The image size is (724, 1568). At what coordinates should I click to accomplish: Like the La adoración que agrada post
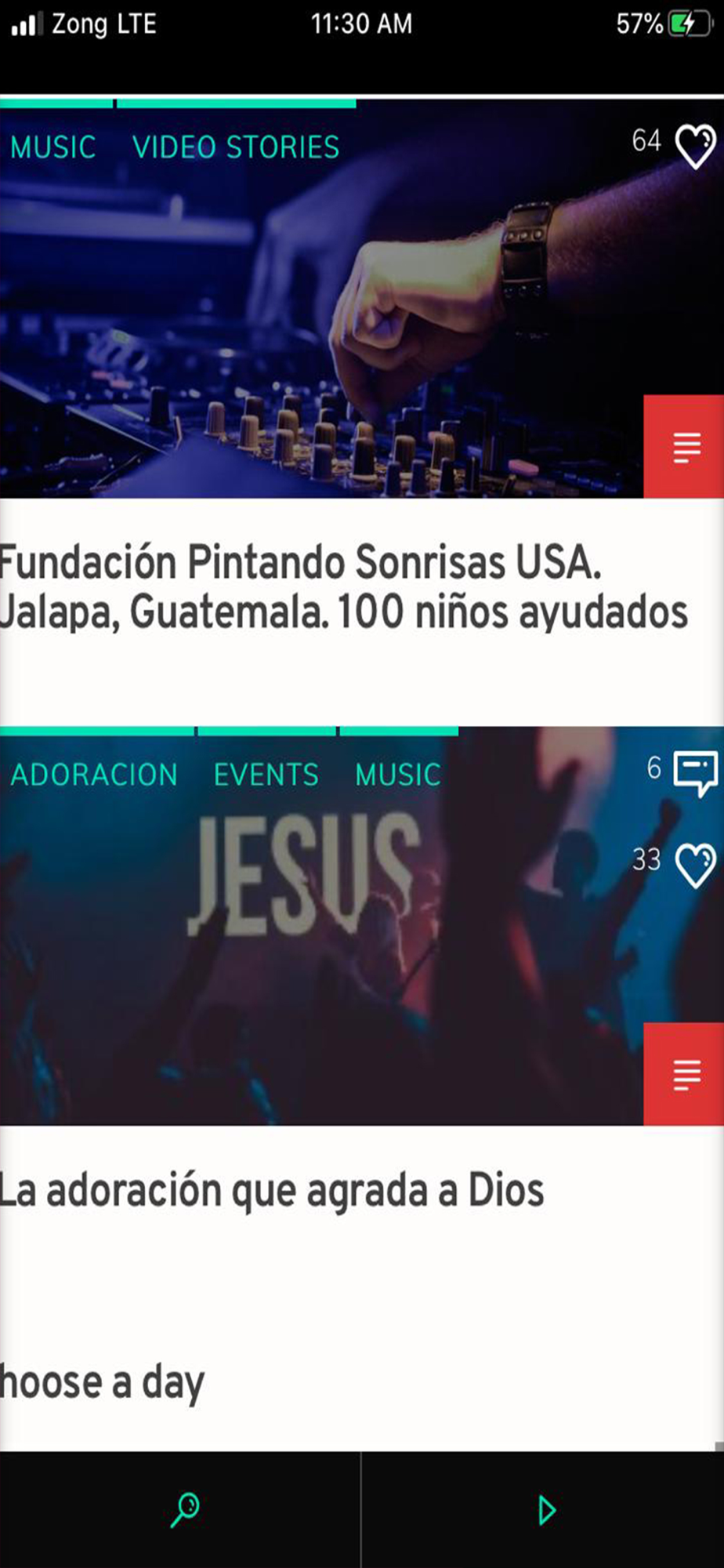(x=696, y=866)
